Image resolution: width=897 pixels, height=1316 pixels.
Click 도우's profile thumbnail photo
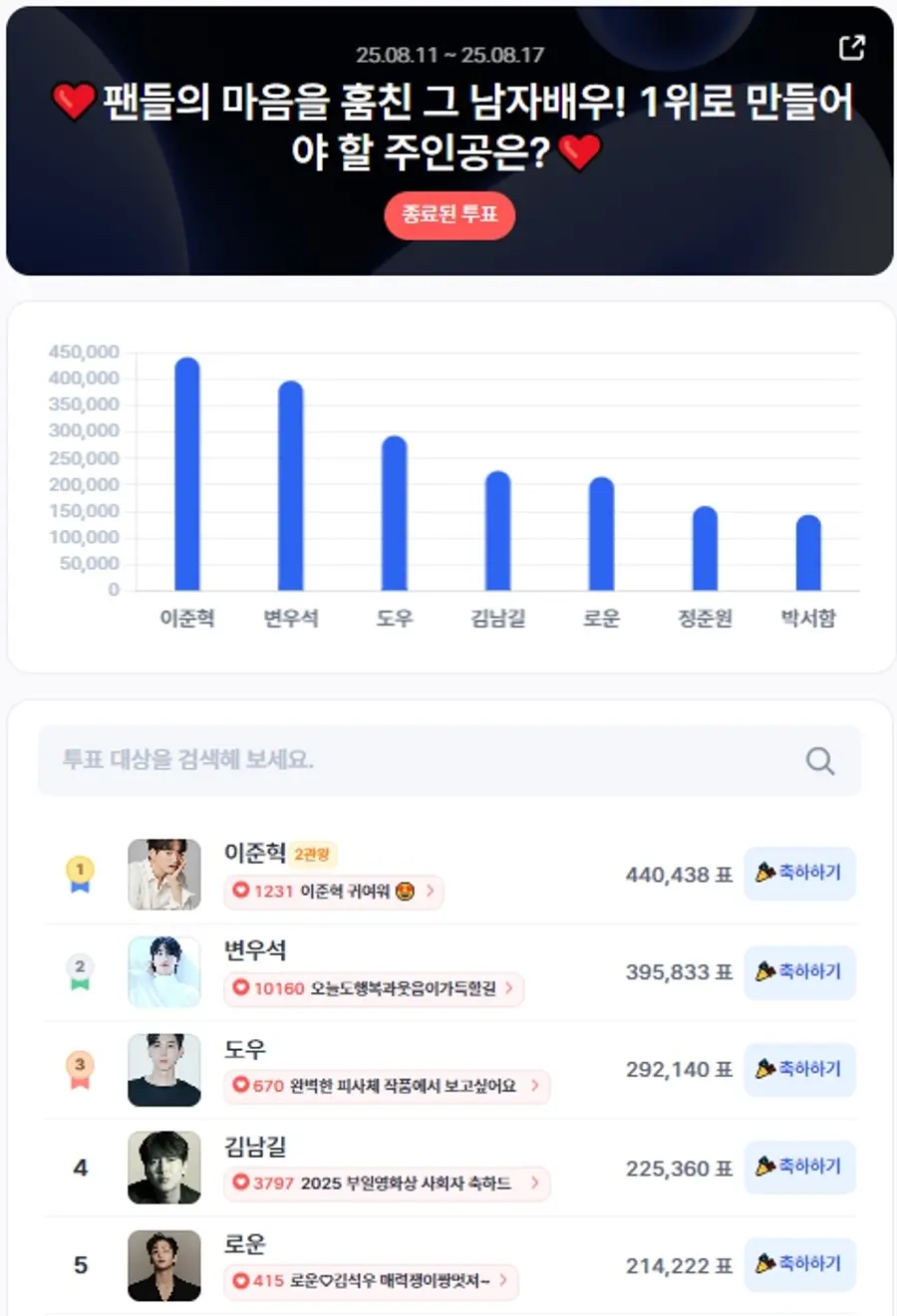coord(163,1070)
